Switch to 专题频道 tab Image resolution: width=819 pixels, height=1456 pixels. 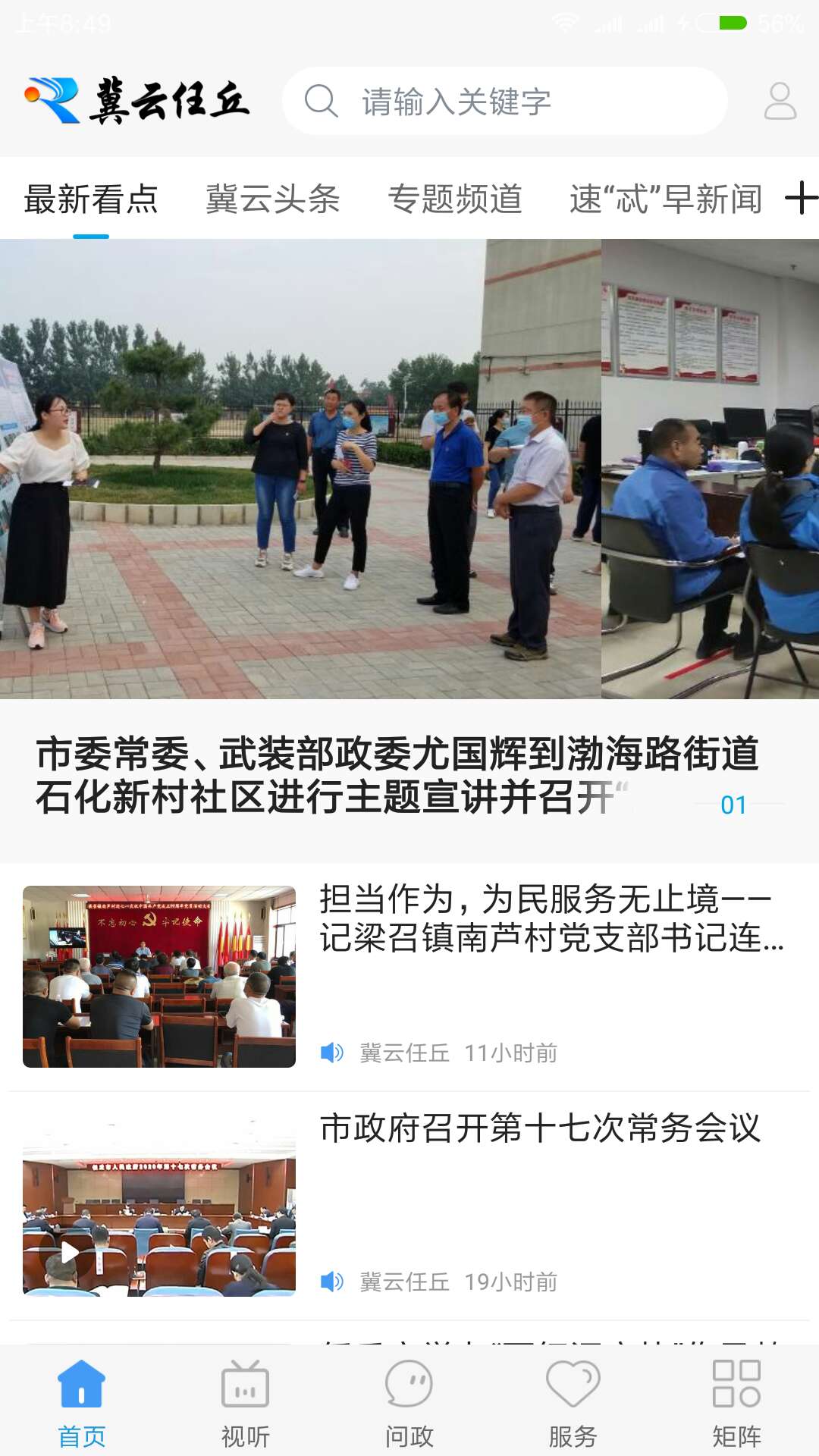(455, 199)
